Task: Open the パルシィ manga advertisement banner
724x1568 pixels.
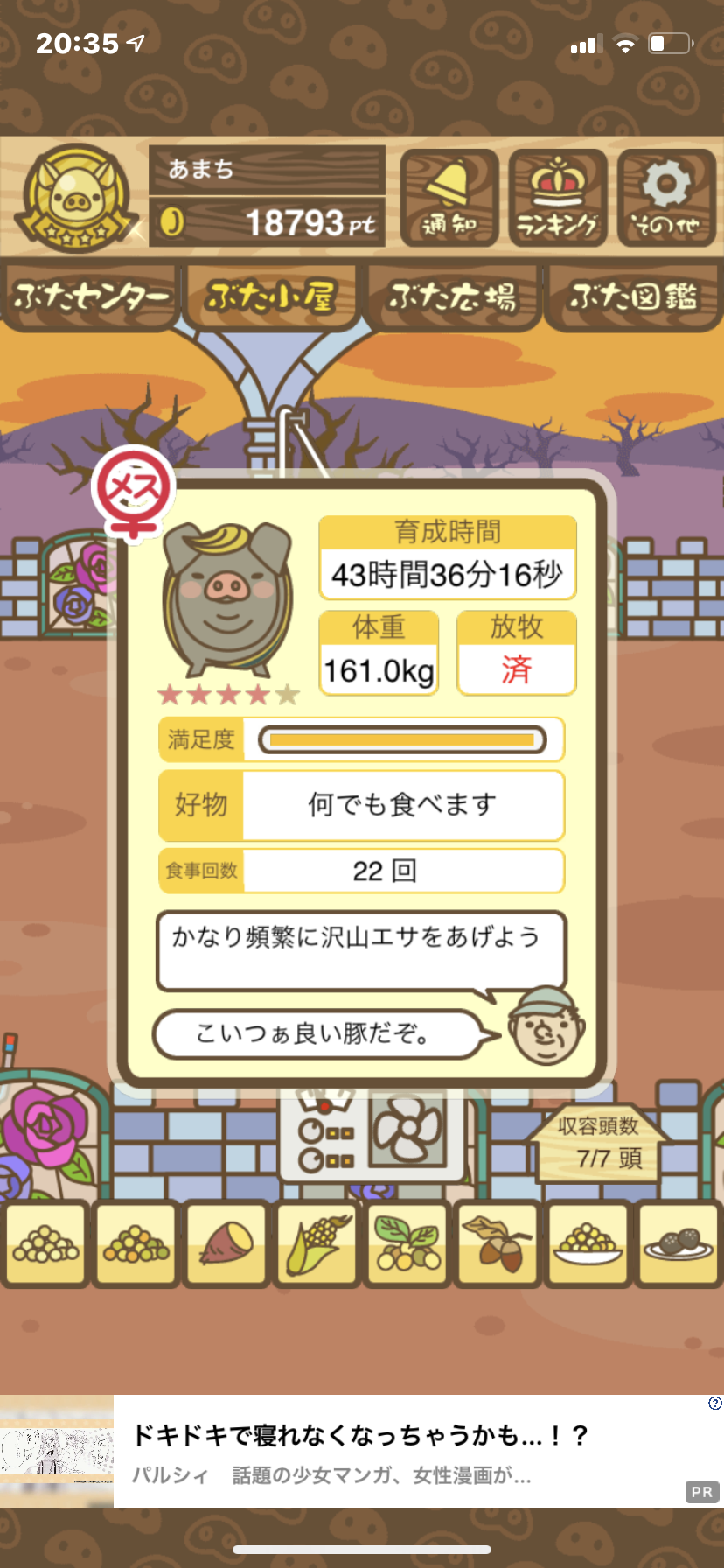Action: pos(362,1451)
